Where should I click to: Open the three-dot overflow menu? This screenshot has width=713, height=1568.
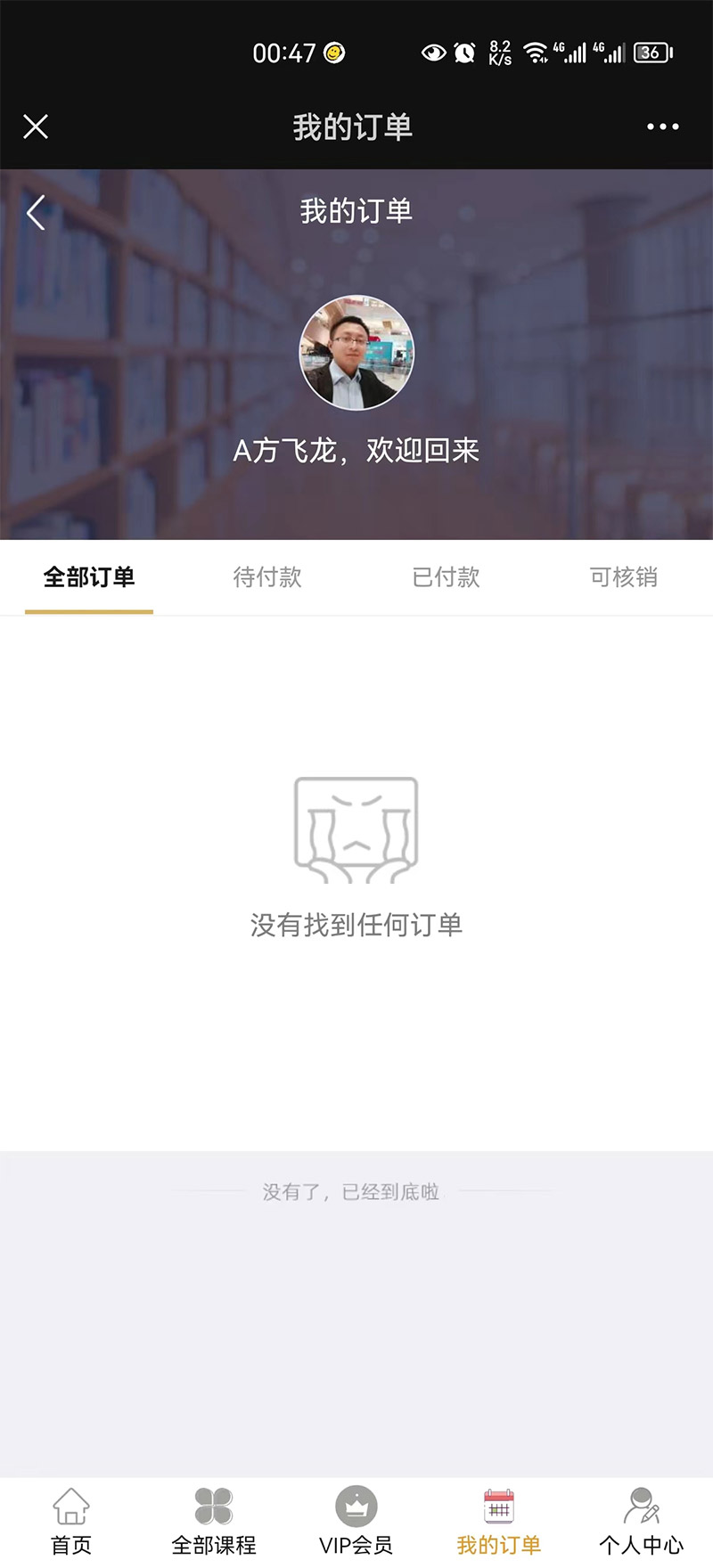click(662, 127)
